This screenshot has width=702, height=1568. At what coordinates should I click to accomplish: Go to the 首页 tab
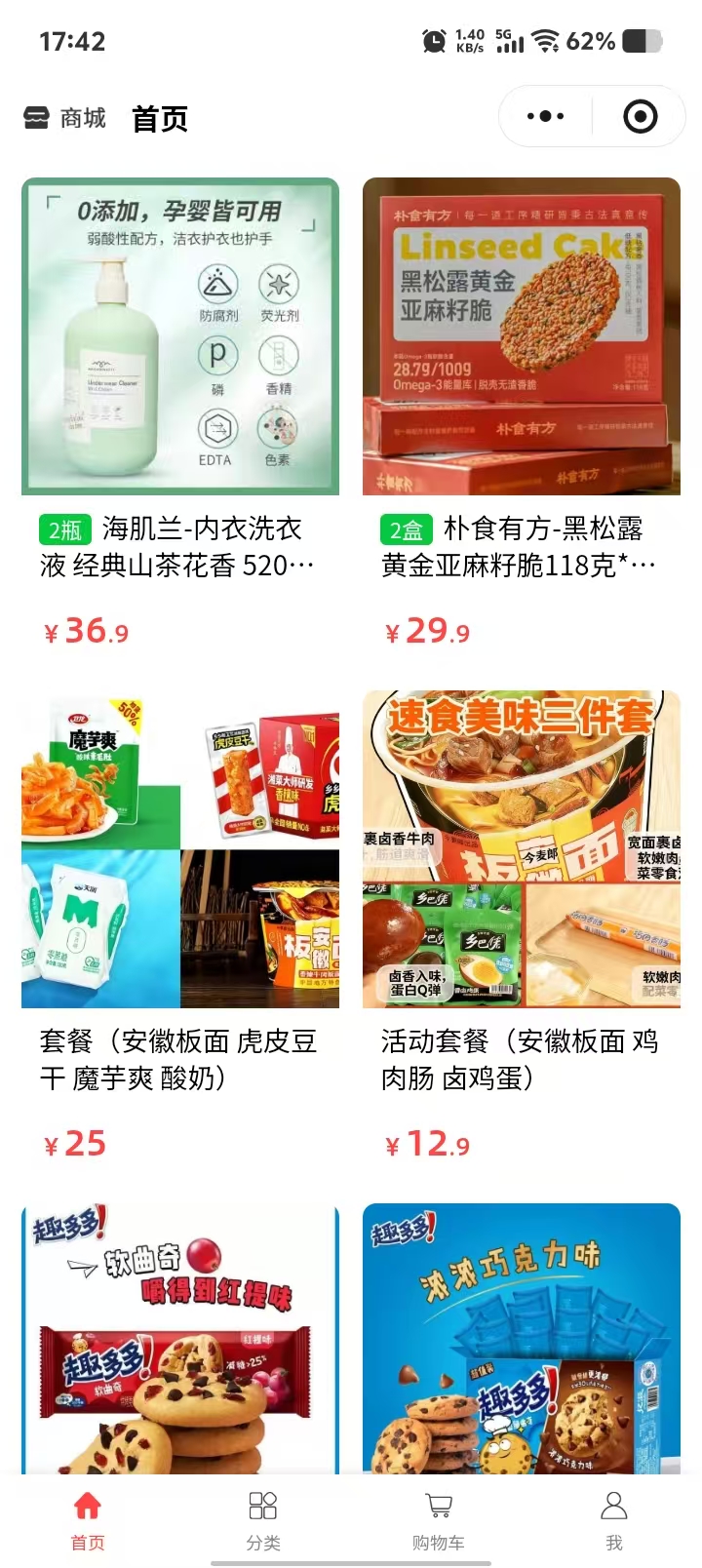pyautogui.click(x=88, y=1519)
